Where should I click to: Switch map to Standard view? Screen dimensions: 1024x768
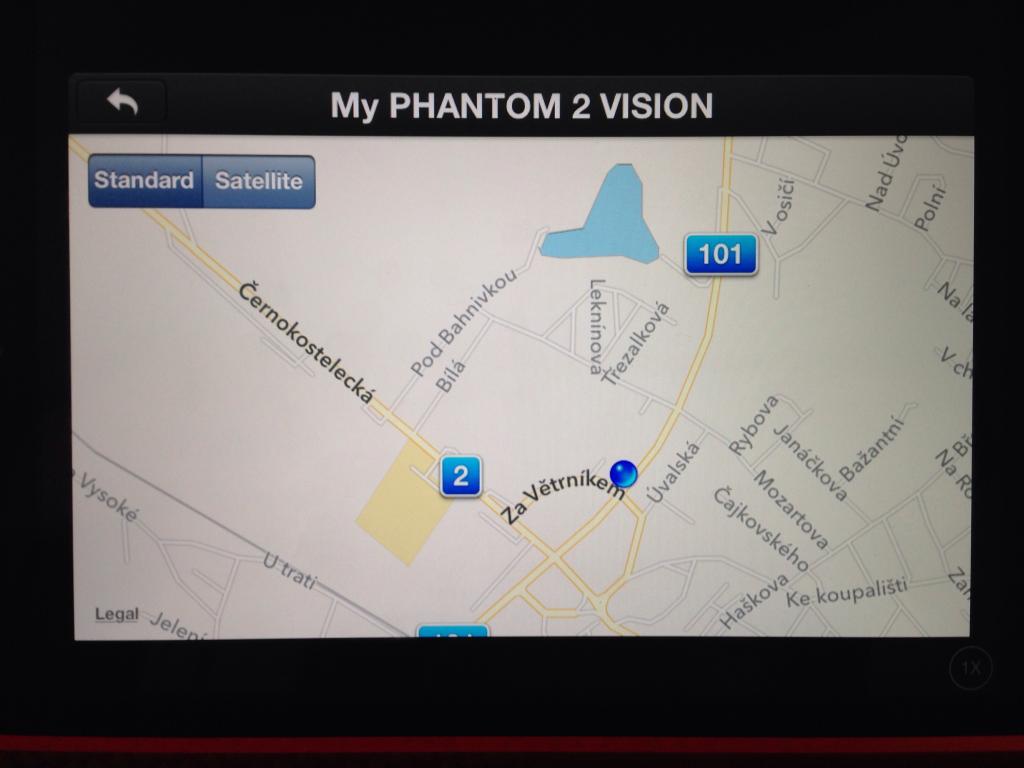145,181
